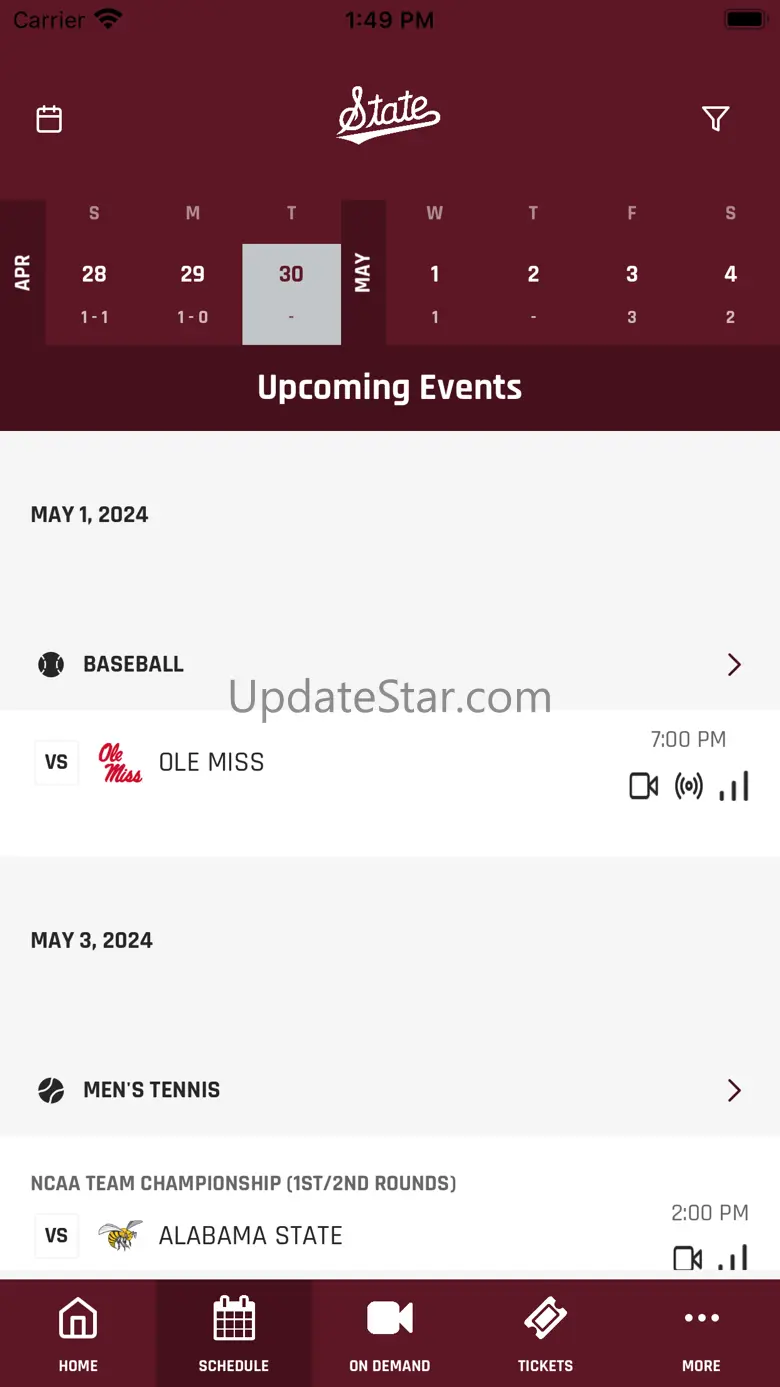This screenshot has width=780, height=1387.
Task: Listen to Ole Miss game audio broadcast
Action: coord(689,786)
